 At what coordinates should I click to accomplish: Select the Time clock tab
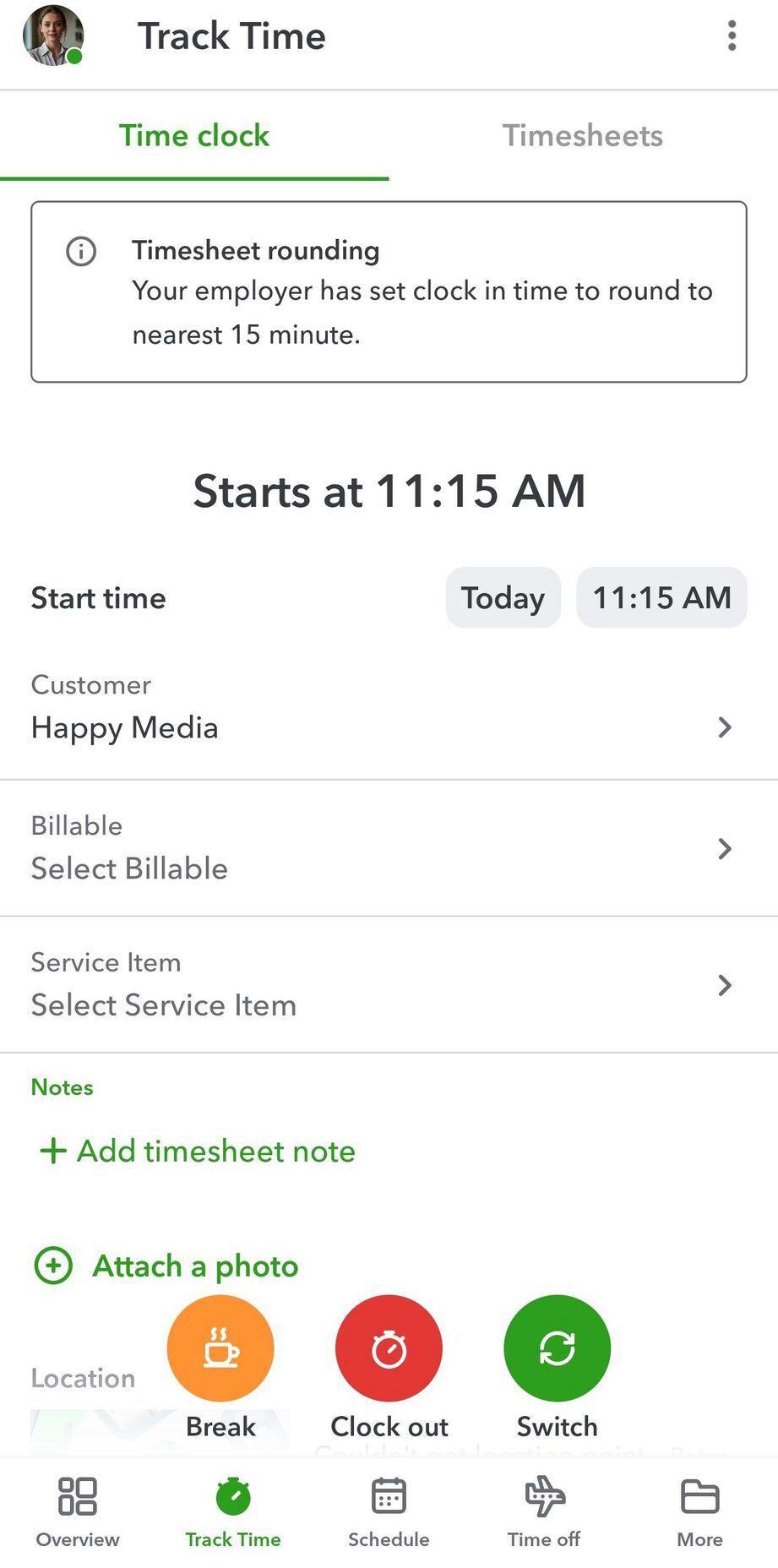pyautogui.click(x=194, y=135)
